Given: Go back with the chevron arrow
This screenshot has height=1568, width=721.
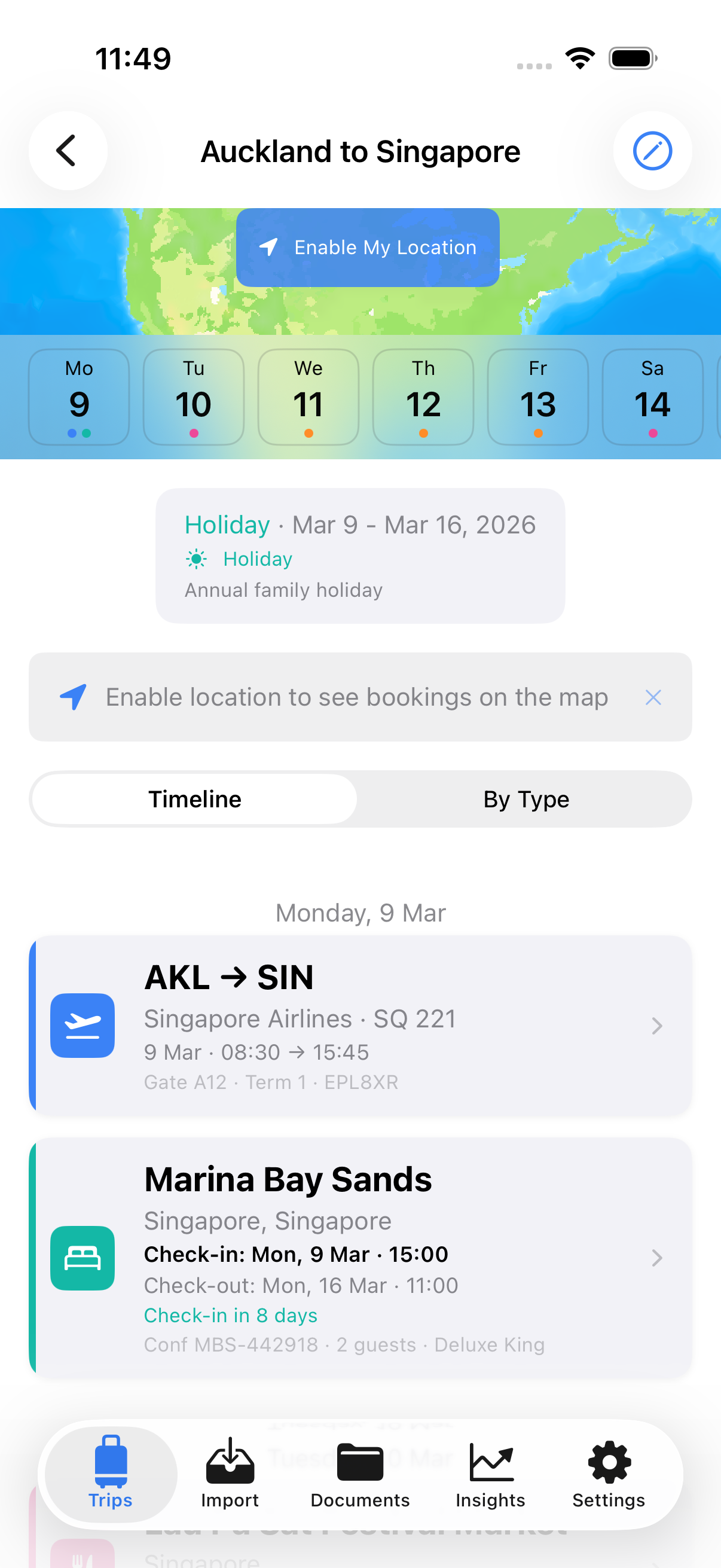Looking at the screenshot, I should pos(68,150).
